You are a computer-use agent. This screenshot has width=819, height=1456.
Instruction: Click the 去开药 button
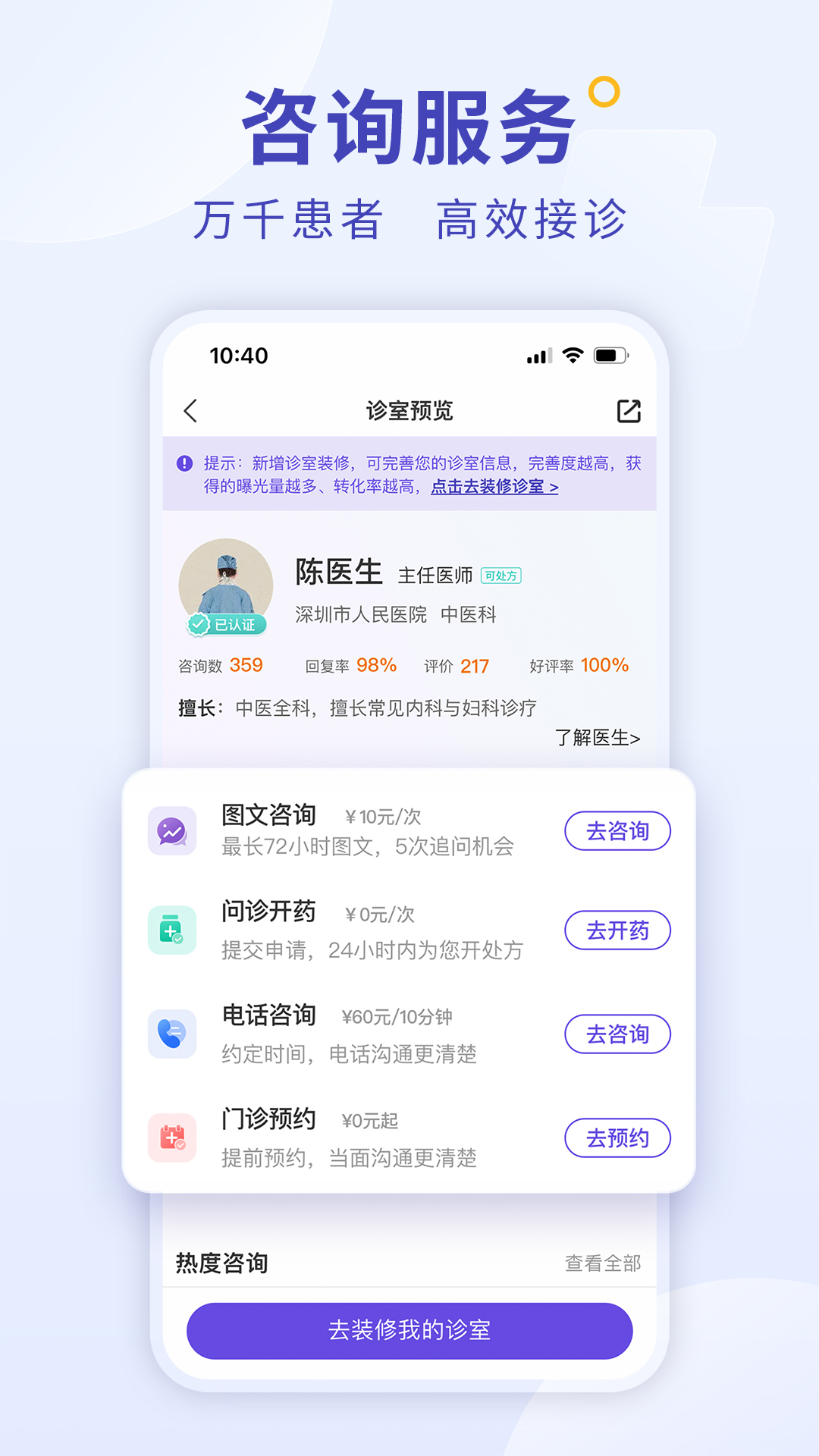coord(617,930)
